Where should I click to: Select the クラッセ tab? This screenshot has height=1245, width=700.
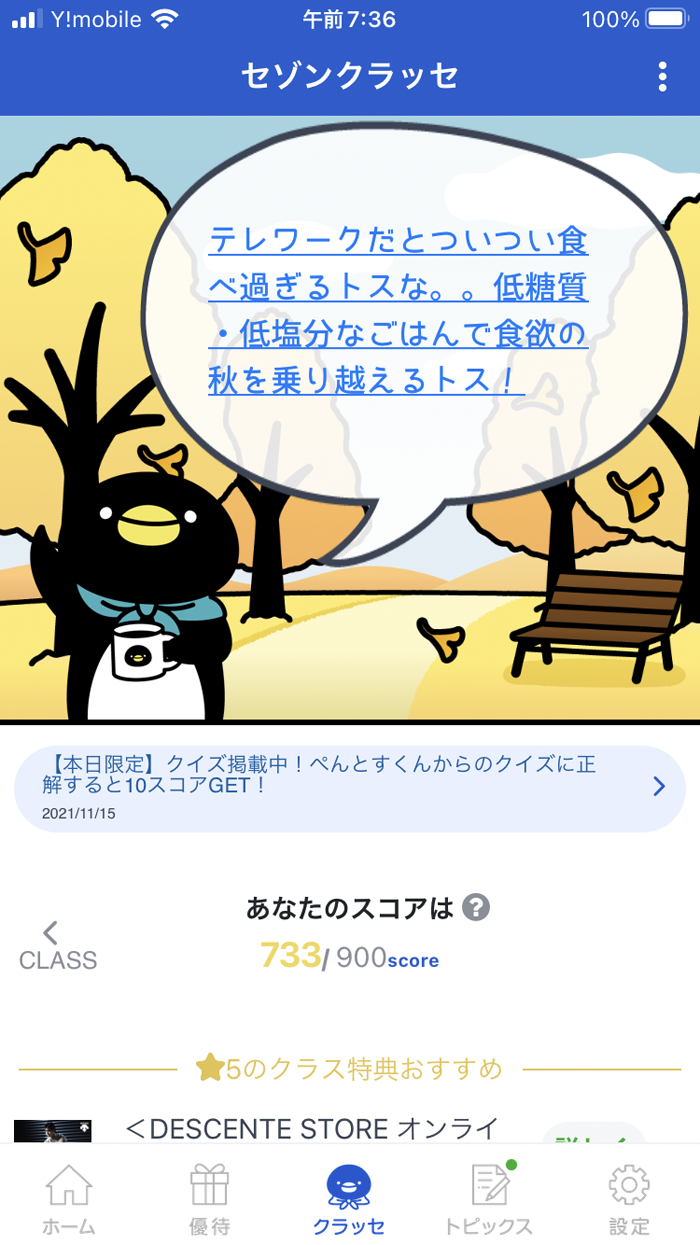[349, 1199]
